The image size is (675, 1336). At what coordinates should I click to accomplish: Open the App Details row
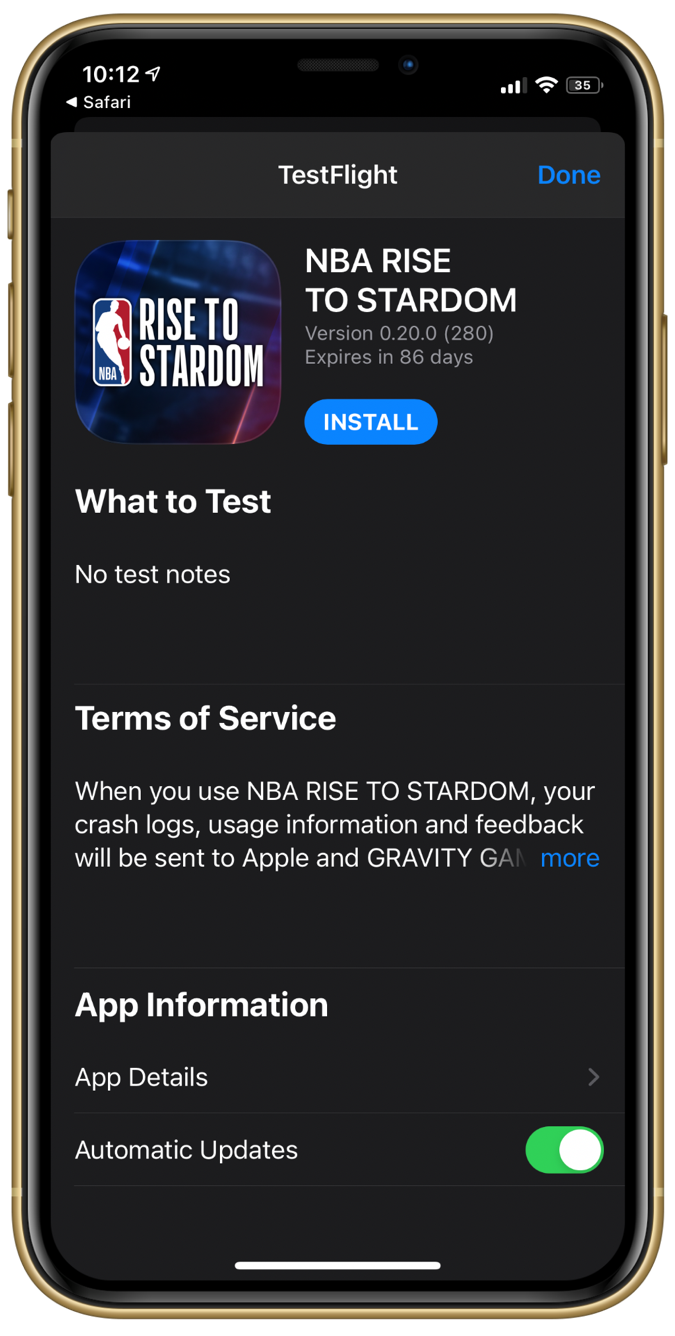pyautogui.click(x=338, y=1077)
